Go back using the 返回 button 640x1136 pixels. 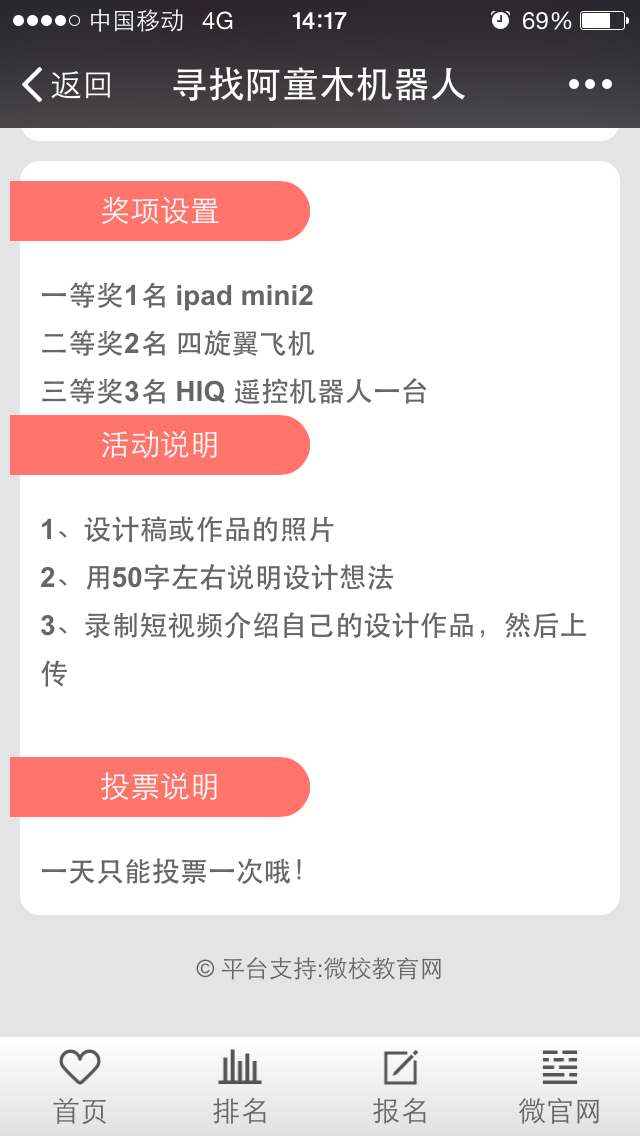tap(67, 85)
